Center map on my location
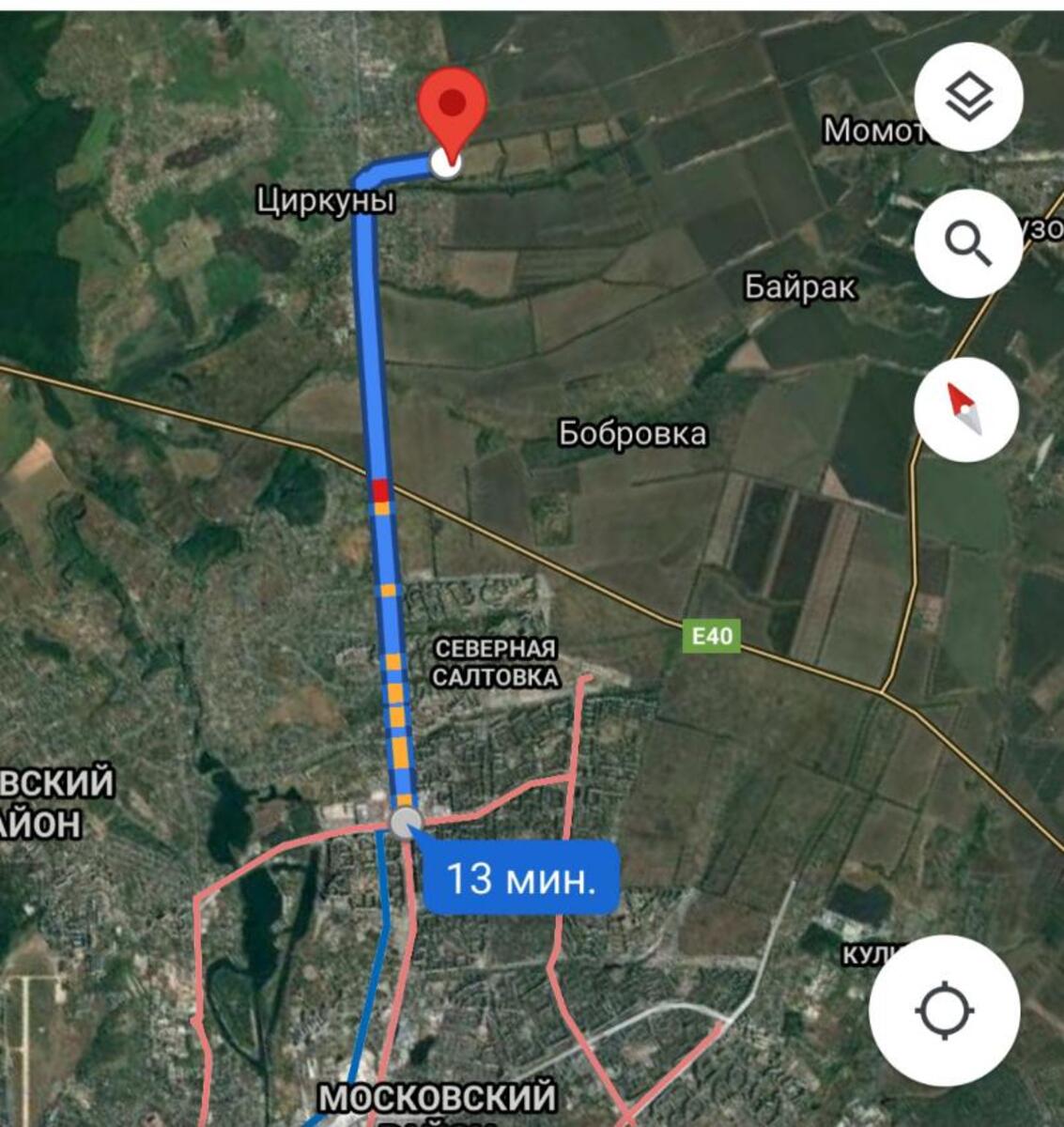1064x1127 pixels. [x=944, y=1011]
